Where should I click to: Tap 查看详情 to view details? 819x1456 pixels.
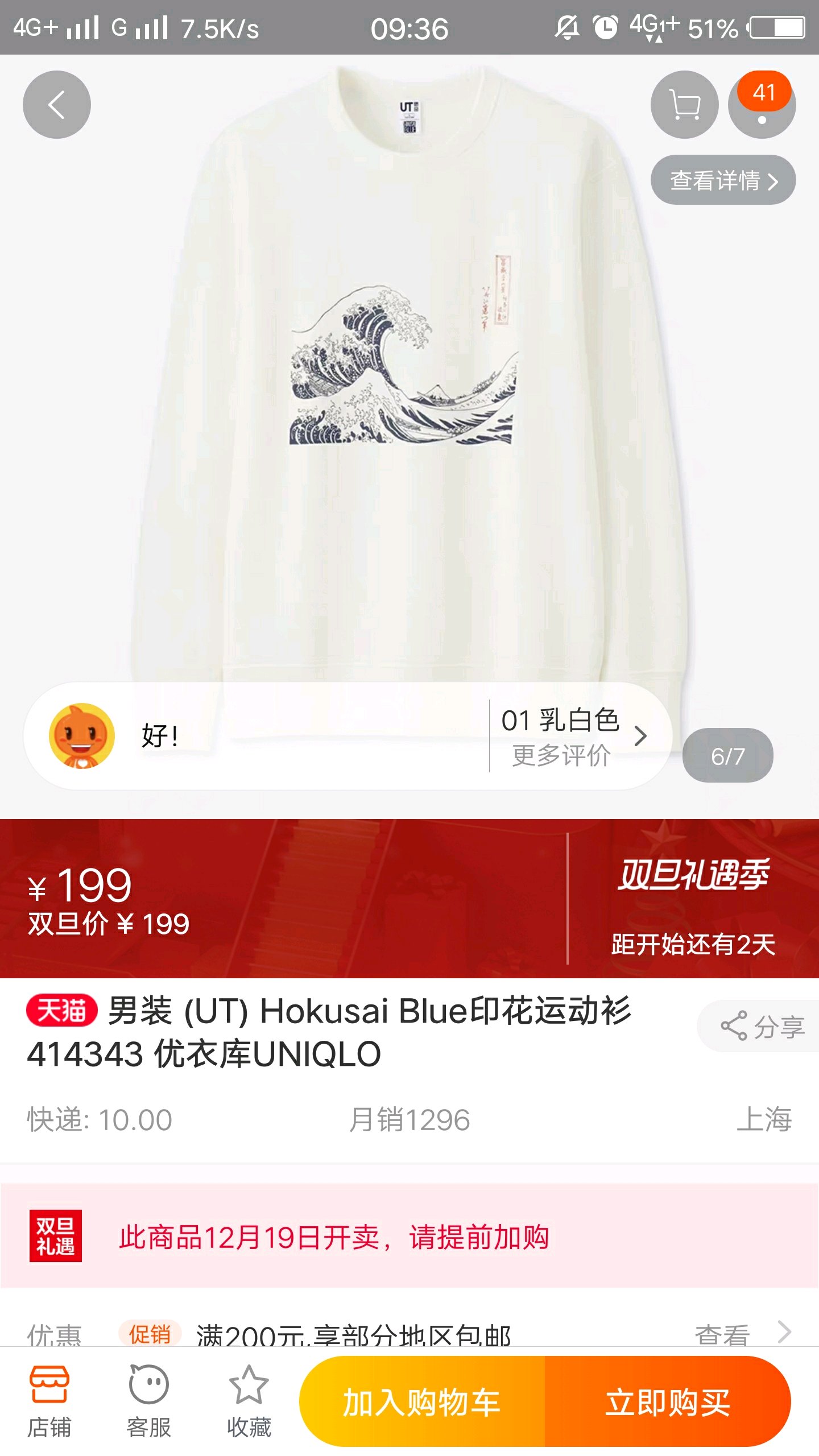pyautogui.click(x=723, y=180)
